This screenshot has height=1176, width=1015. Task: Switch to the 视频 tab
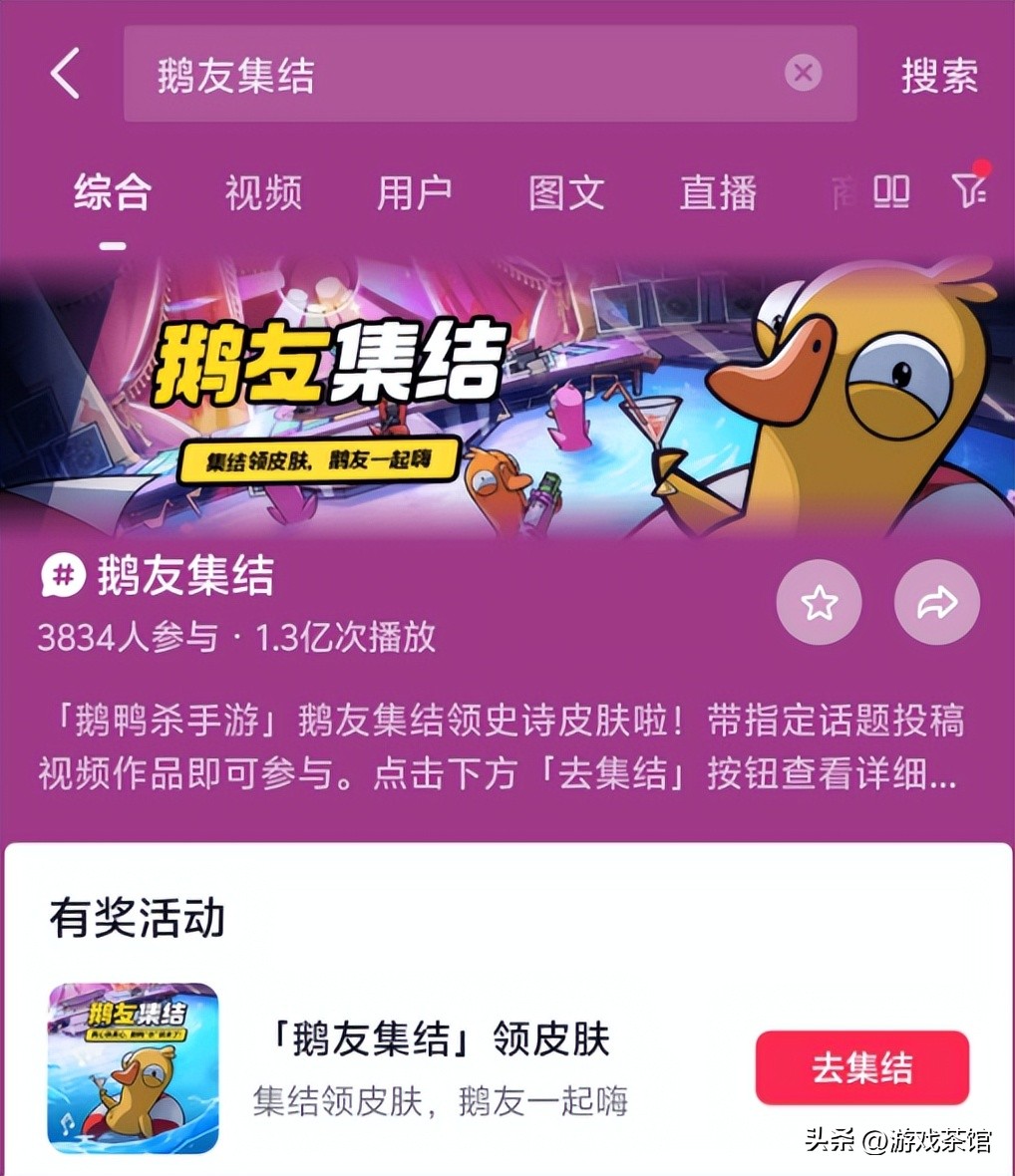pos(262,193)
